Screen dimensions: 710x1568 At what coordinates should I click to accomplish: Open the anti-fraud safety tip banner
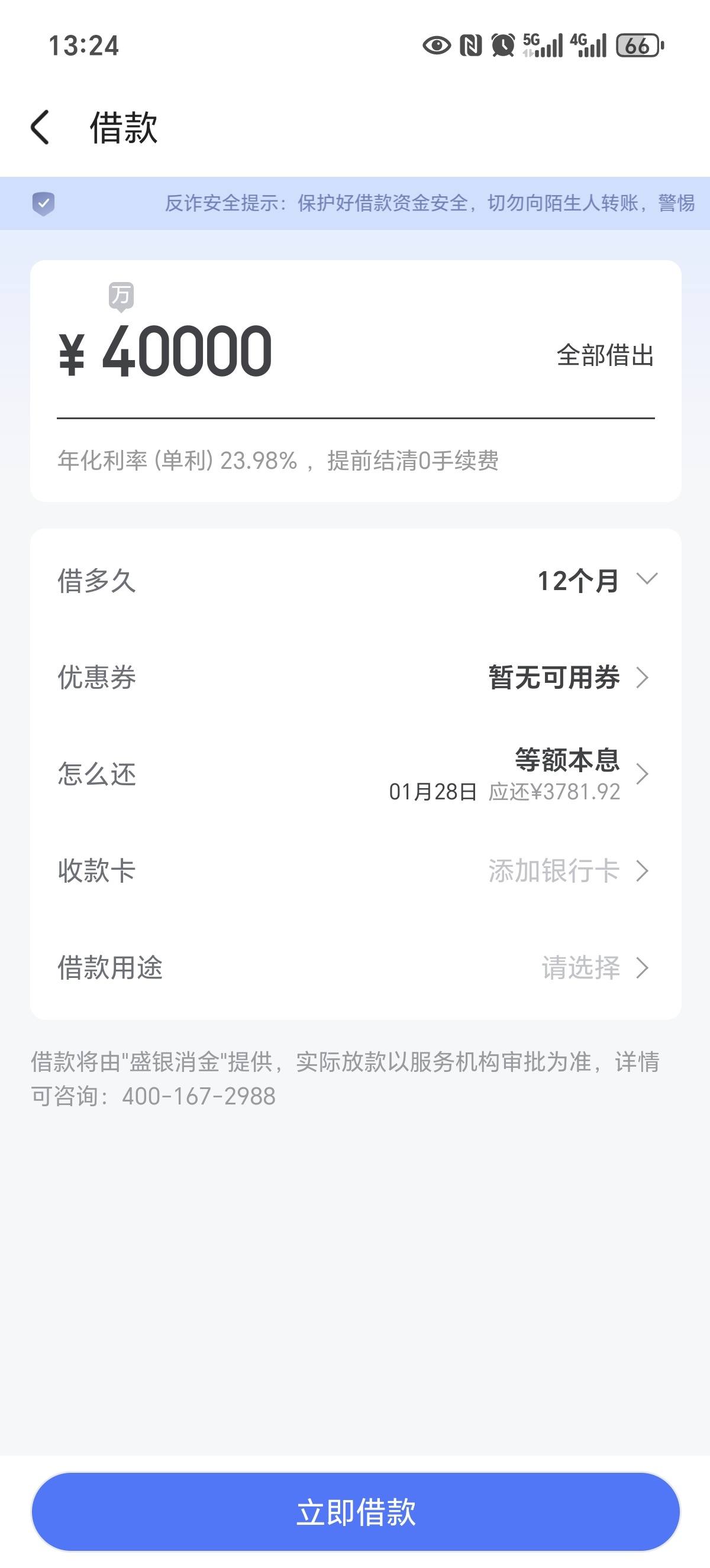pyautogui.click(x=355, y=203)
